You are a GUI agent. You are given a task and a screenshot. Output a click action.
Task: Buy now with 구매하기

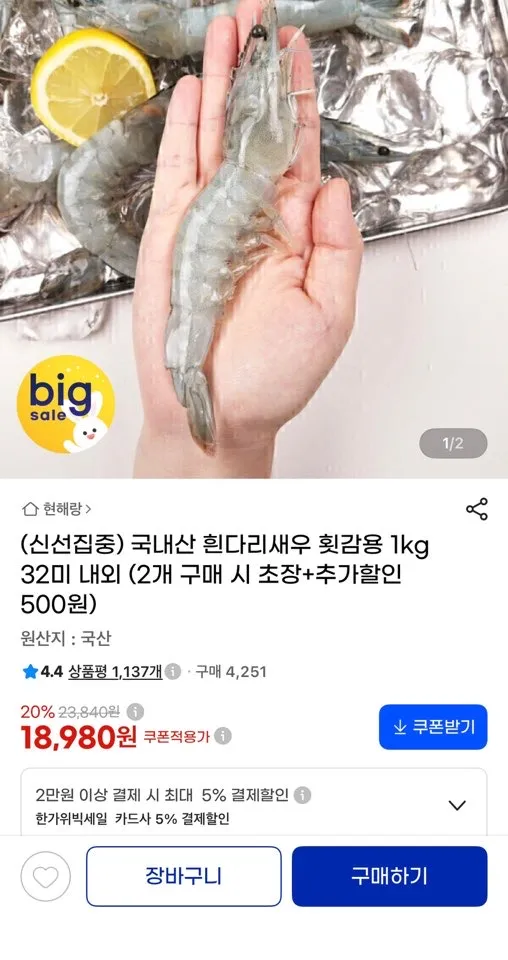(x=389, y=876)
